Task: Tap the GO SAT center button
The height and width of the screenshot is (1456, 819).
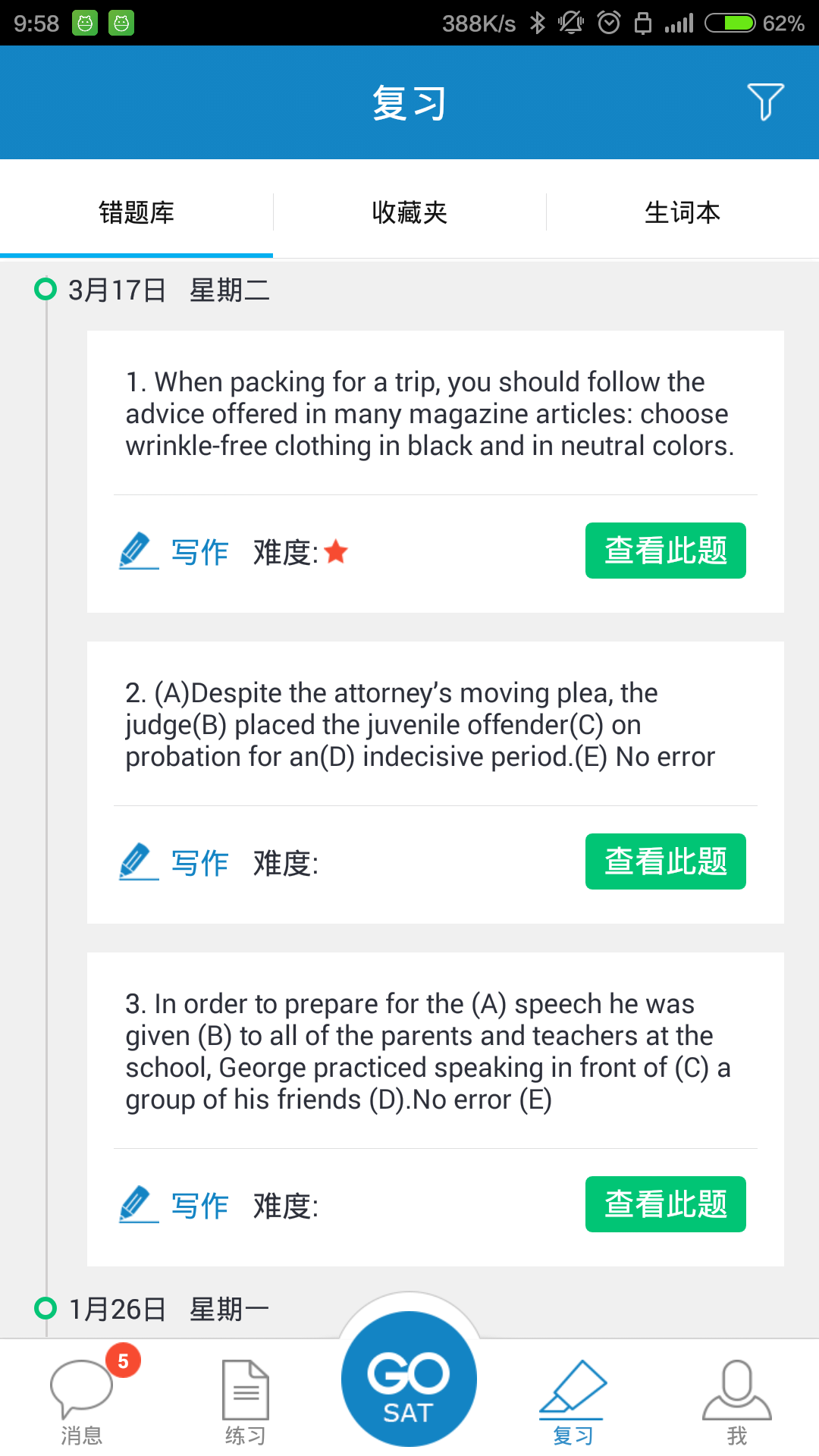Action: 409,1378
